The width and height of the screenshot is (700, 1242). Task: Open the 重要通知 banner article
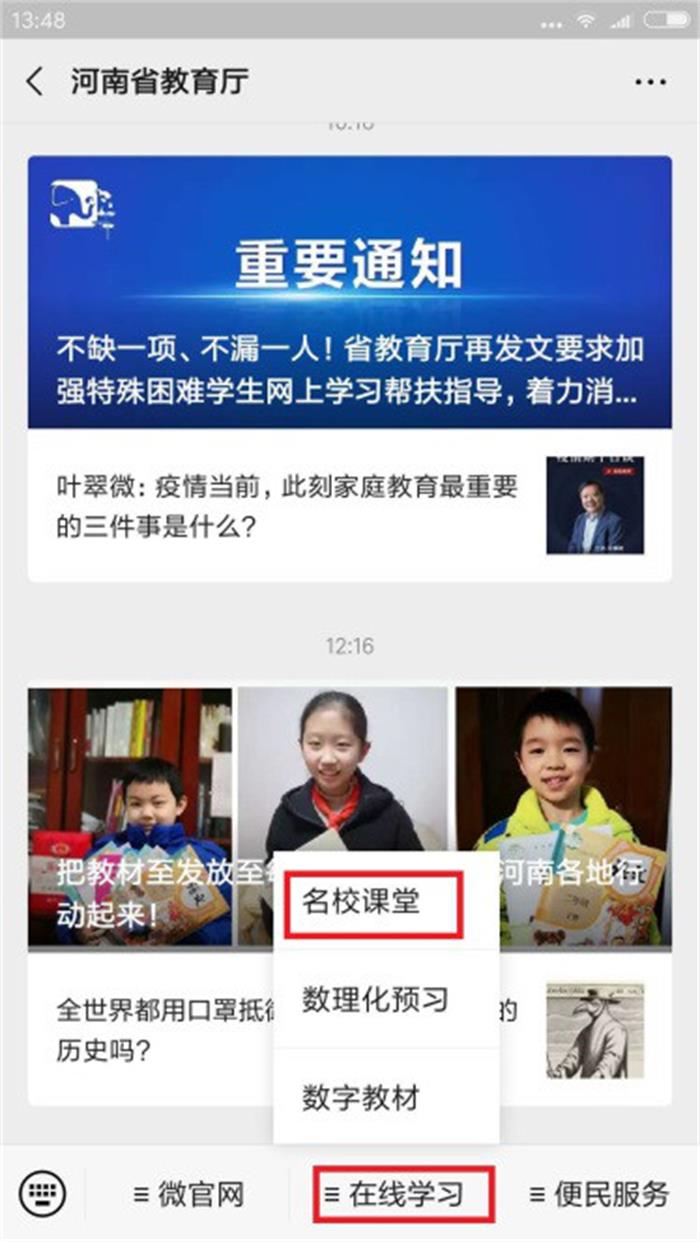pos(349,292)
